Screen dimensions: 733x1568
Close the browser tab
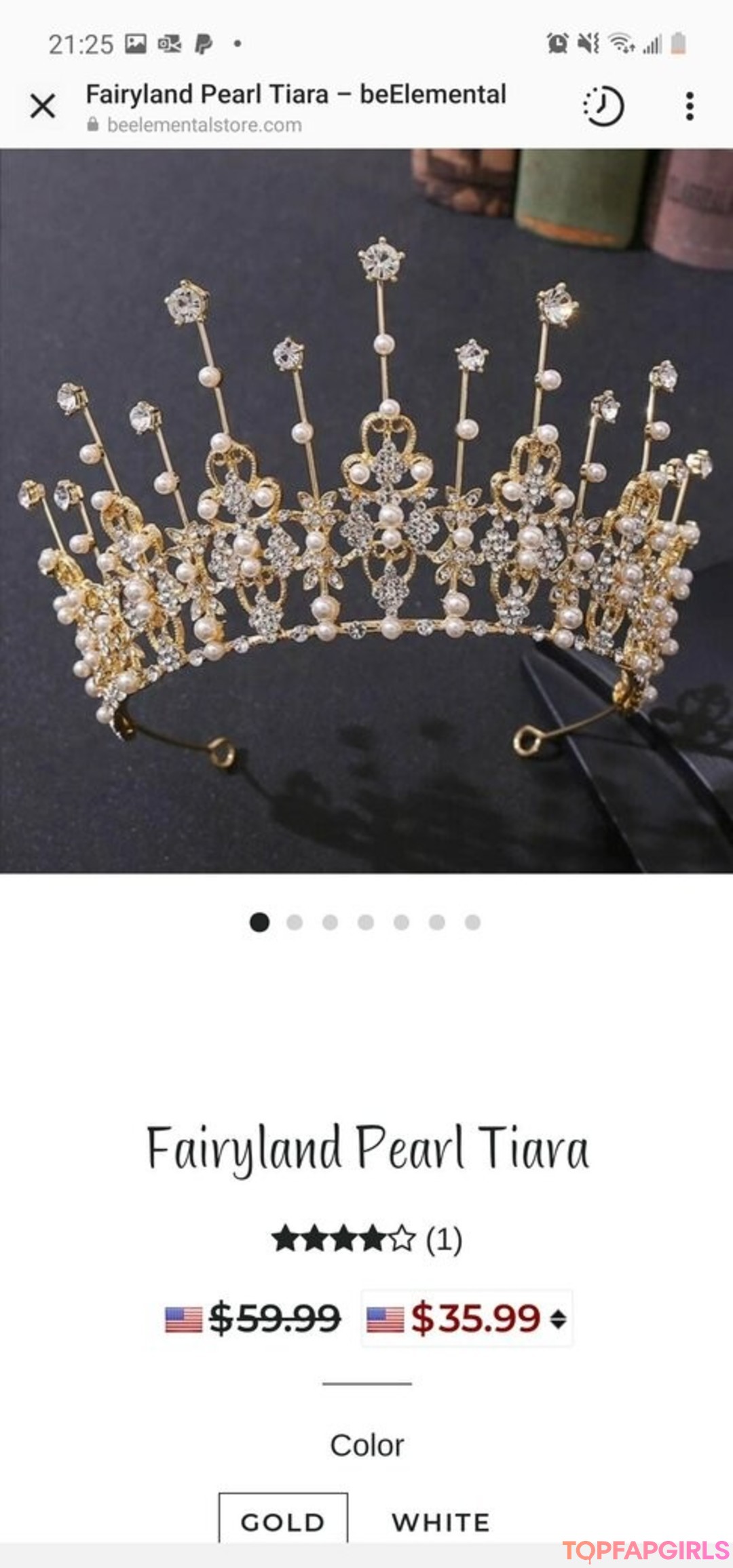pyautogui.click(x=43, y=107)
